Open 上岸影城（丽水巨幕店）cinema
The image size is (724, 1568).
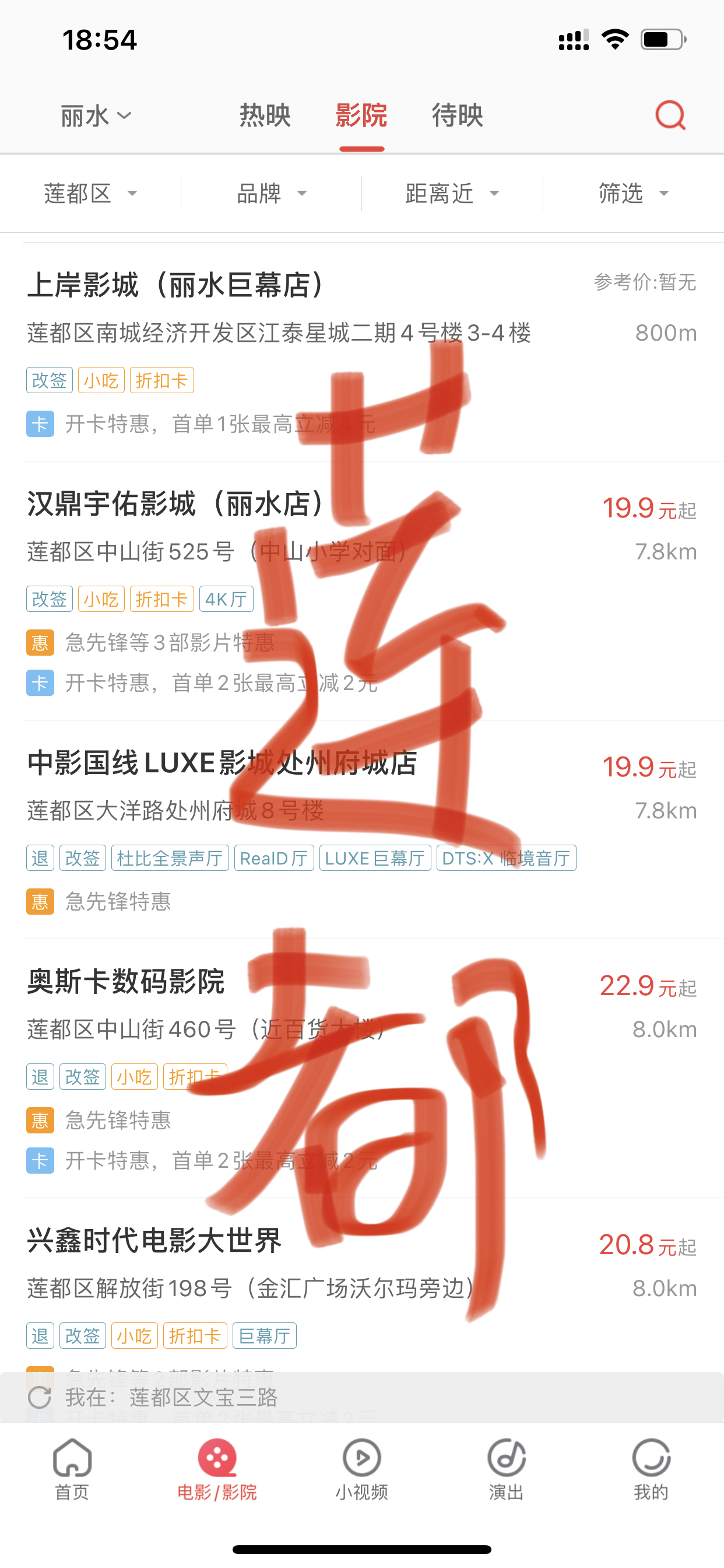(x=177, y=285)
